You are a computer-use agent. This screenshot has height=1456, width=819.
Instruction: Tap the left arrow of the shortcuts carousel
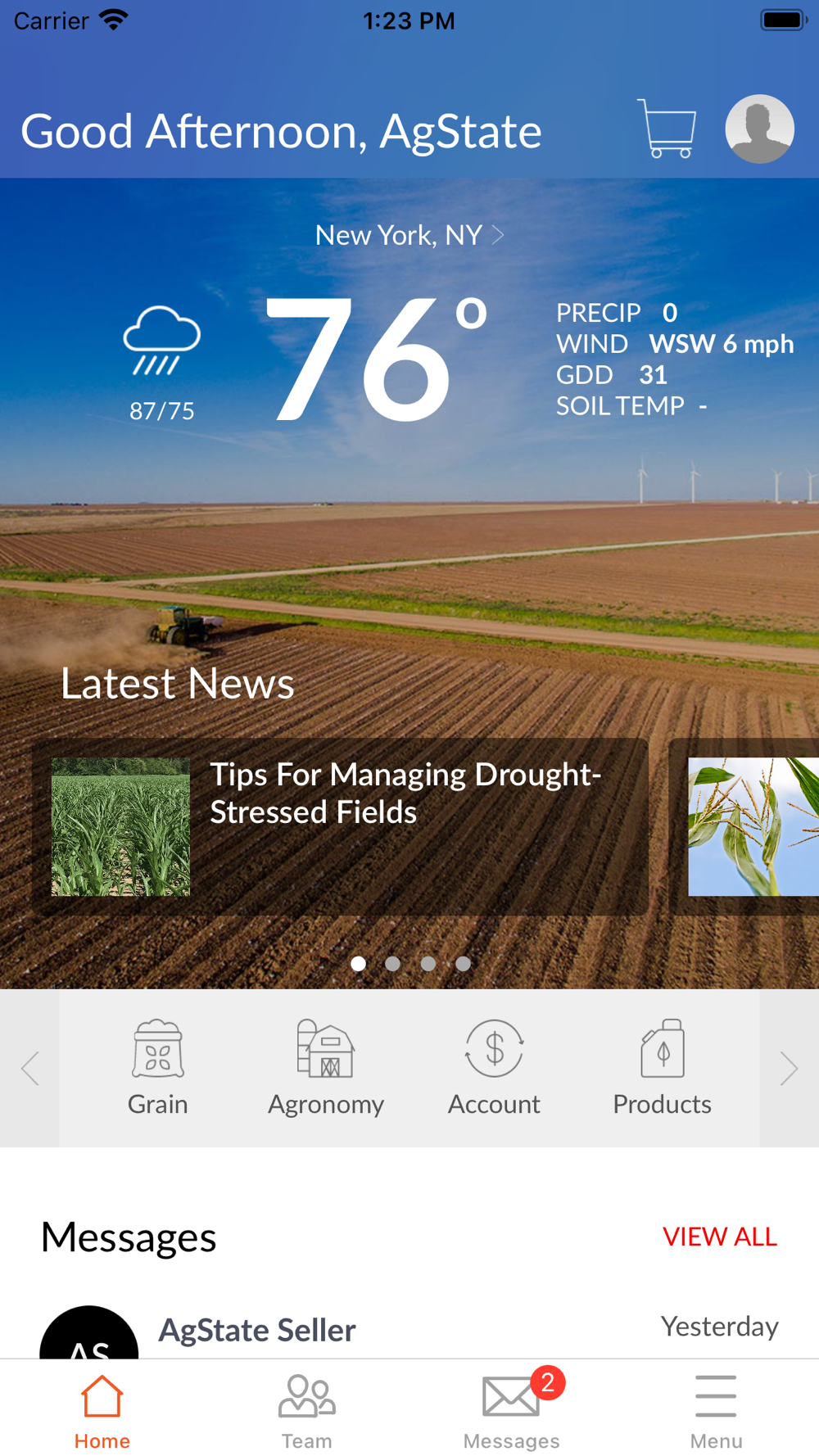(30, 1068)
